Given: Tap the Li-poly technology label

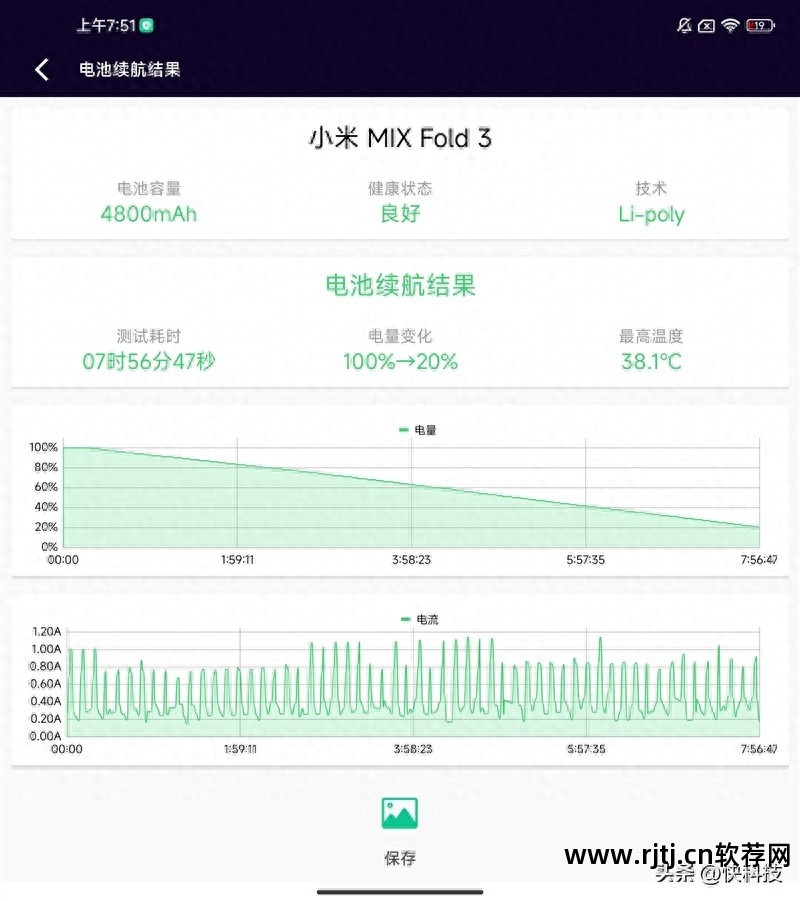Looking at the screenshot, I should pos(651,214).
